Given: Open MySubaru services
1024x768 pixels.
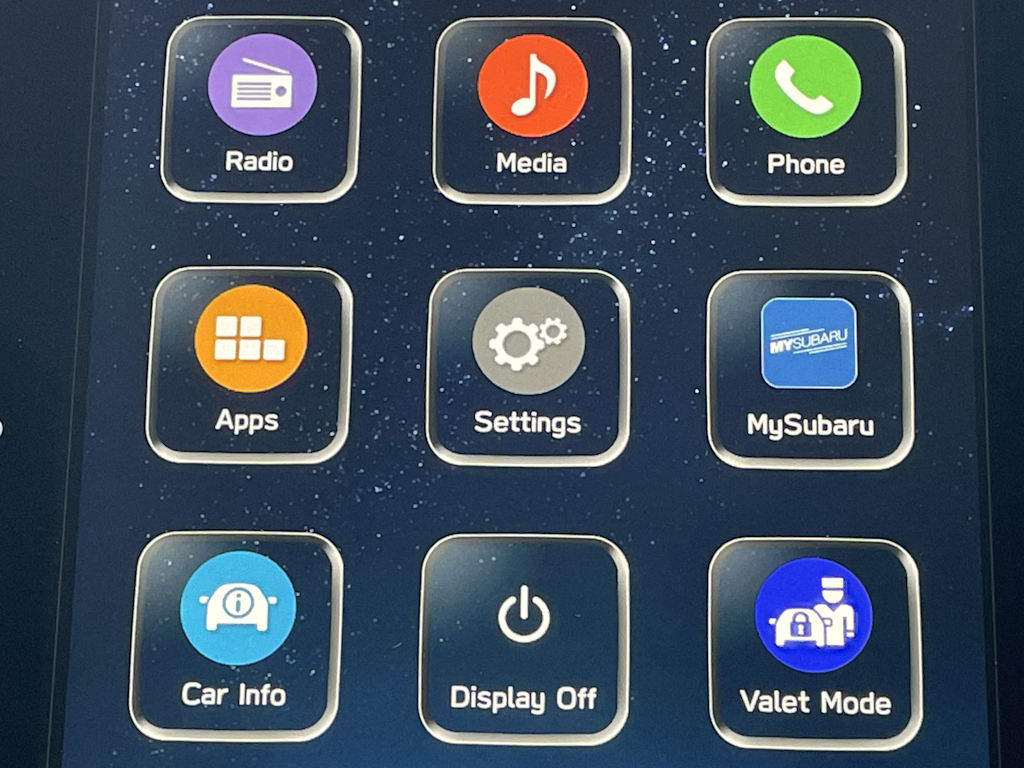Looking at the screenshot, I should (x=810, y=370).
